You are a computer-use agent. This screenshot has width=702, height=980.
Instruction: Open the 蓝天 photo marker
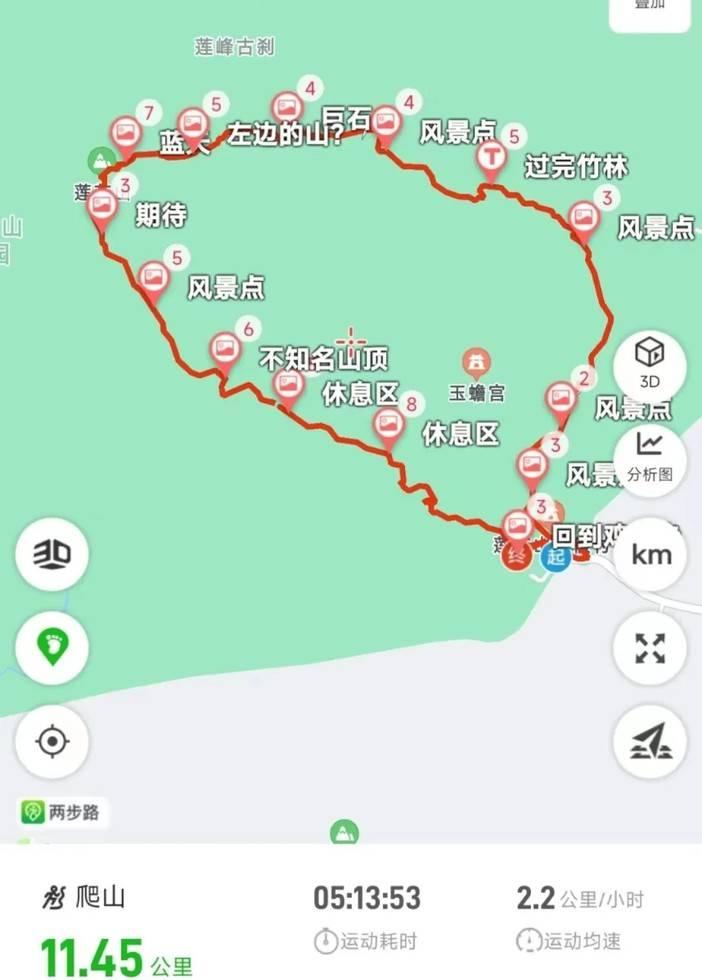(193, 127)
